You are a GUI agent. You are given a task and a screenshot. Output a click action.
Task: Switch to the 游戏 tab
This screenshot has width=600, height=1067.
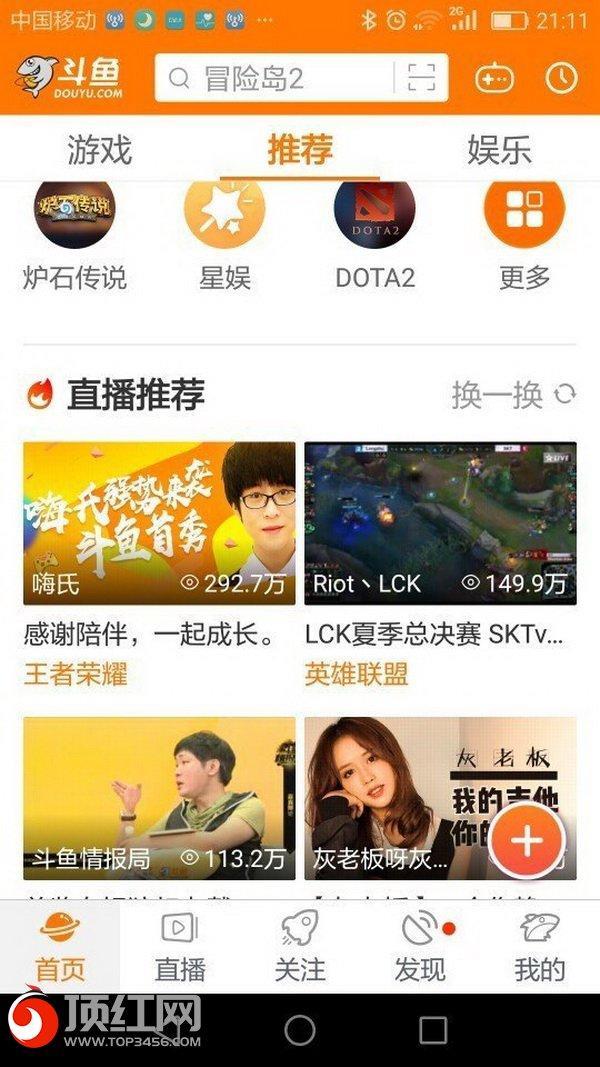[99, 150]
